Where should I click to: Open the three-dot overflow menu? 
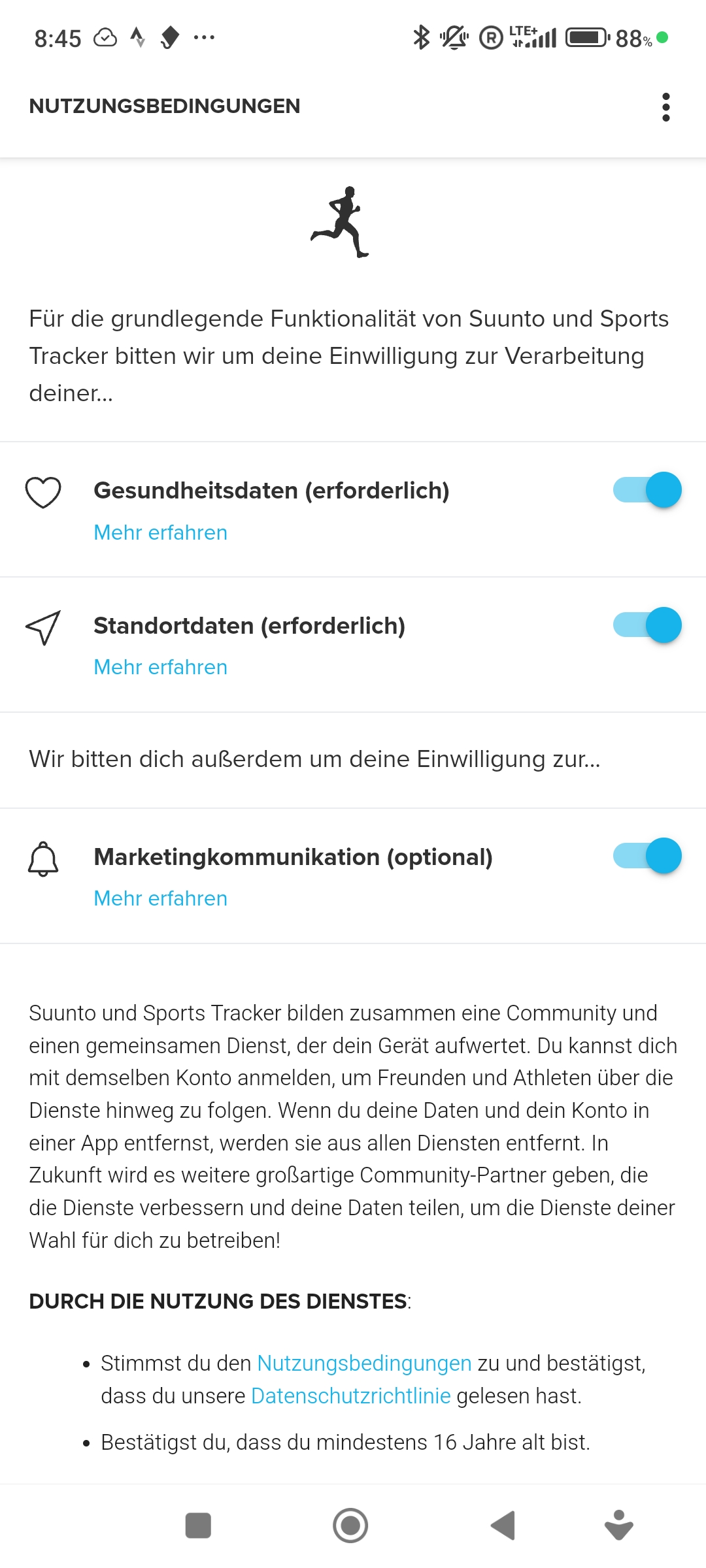click(665, 106)
